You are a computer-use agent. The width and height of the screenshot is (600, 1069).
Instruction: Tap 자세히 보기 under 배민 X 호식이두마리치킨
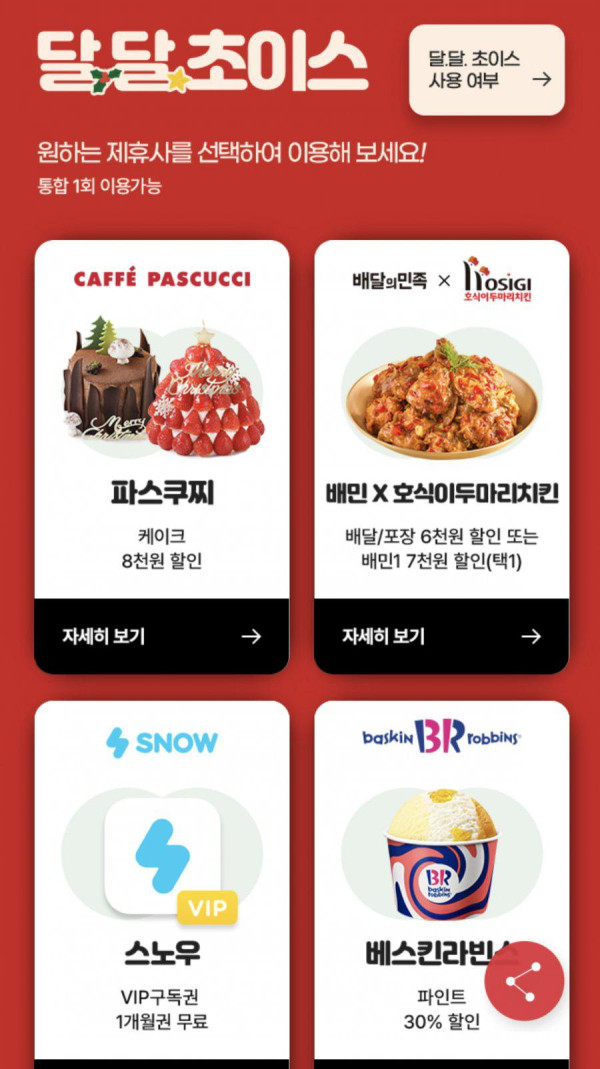click(x=441, y=636)
